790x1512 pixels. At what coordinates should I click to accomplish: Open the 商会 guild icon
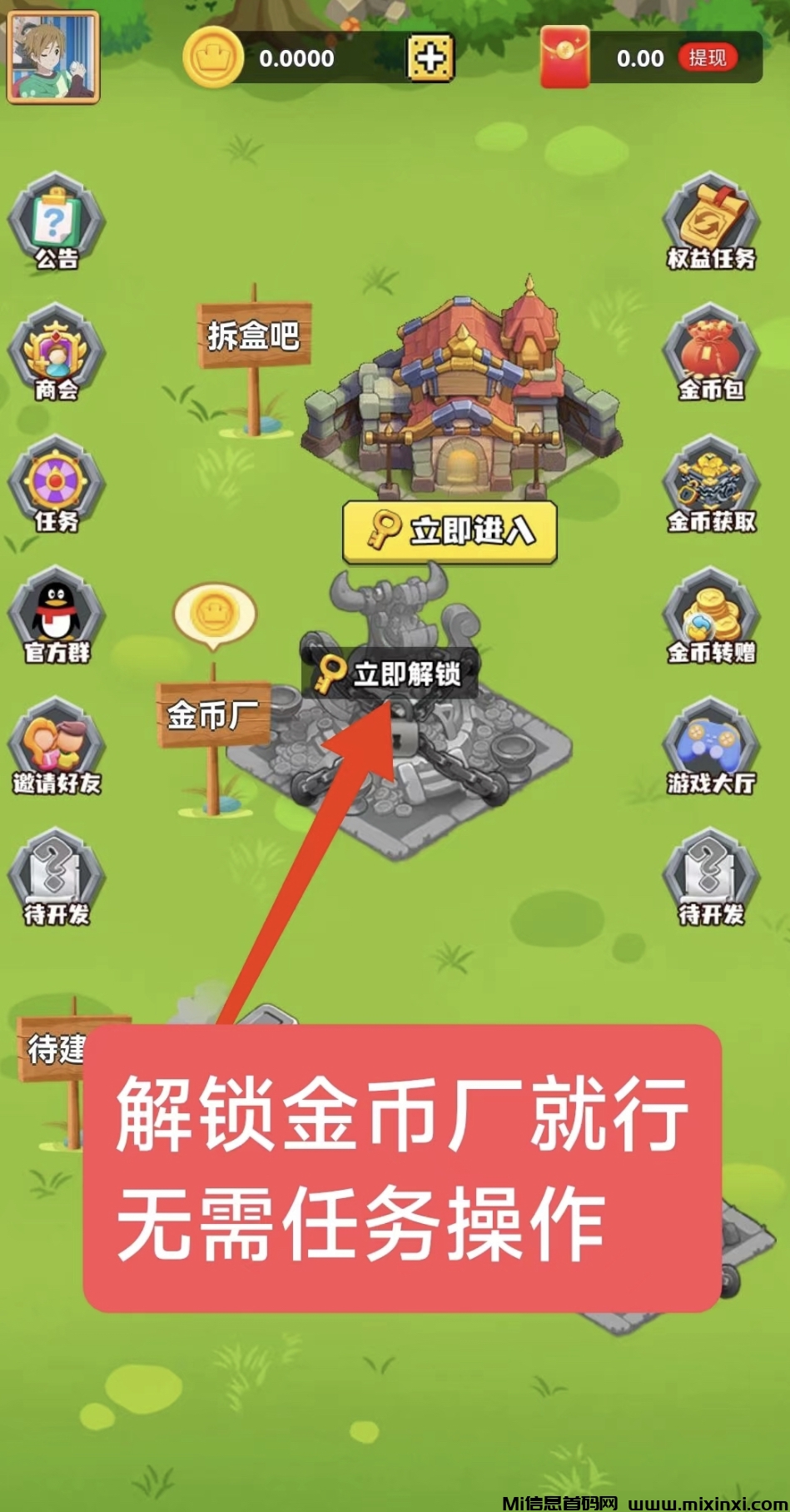pos(56,354)
